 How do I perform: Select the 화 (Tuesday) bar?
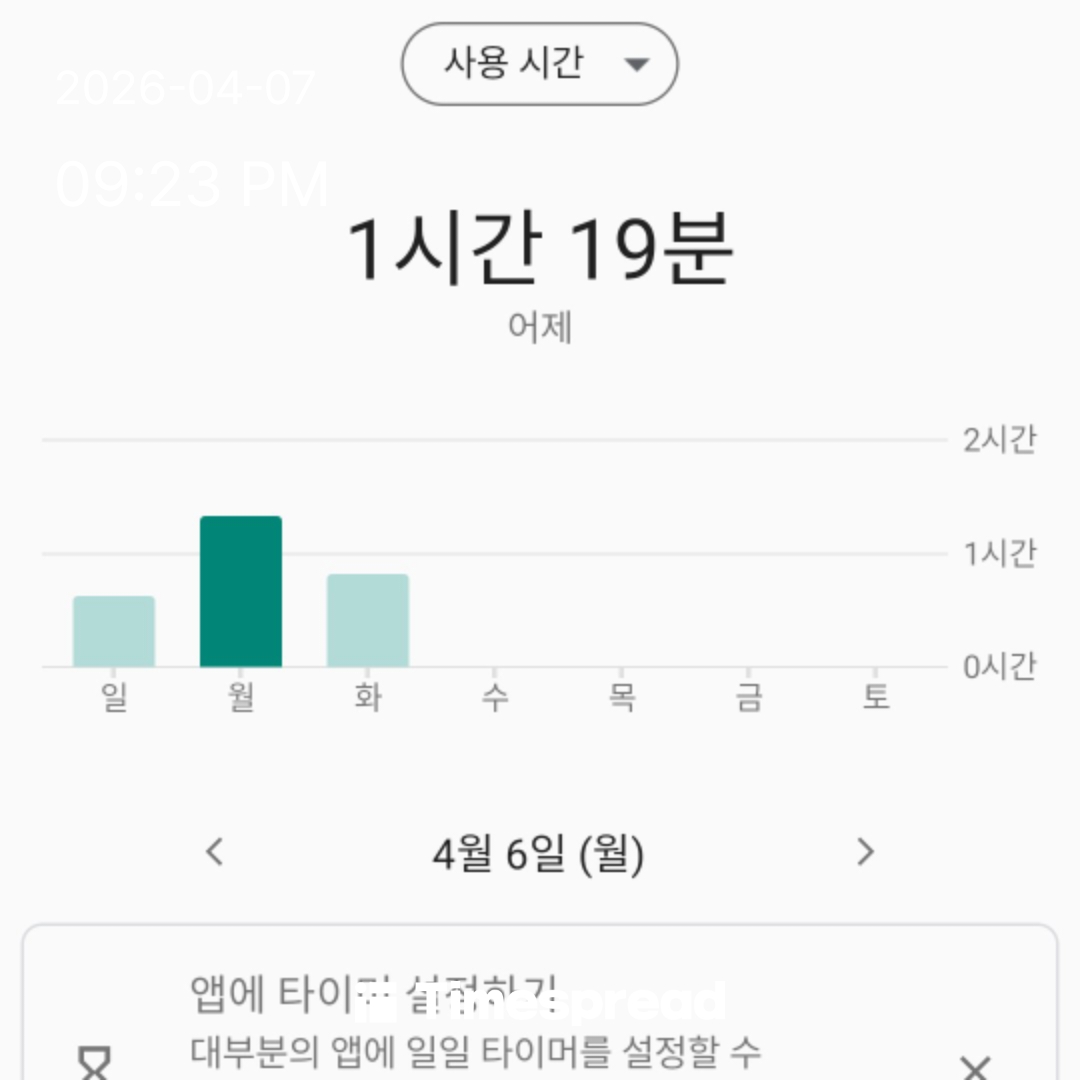pos(368,621)
